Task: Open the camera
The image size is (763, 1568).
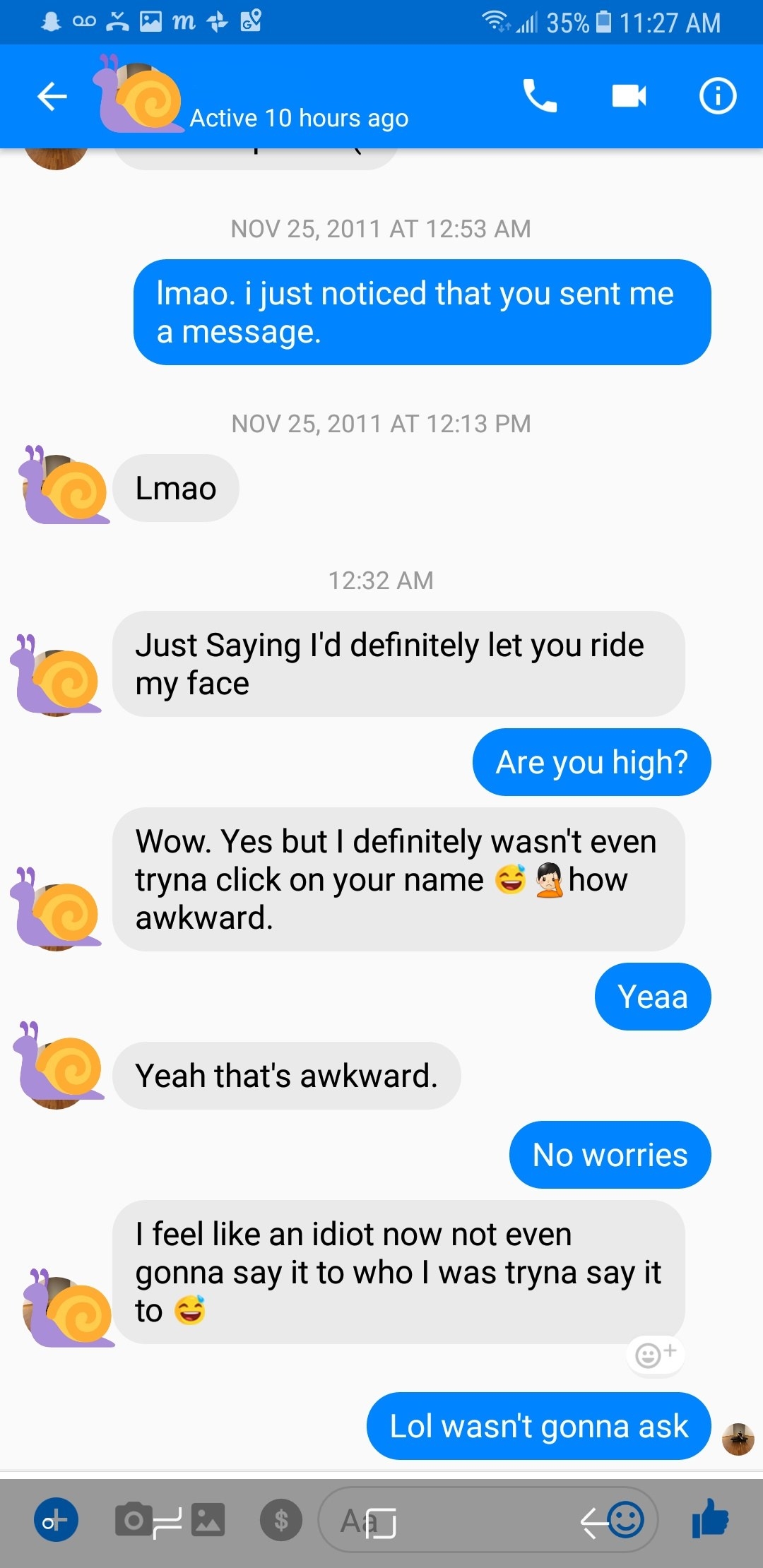Action: click(133, 1520)
